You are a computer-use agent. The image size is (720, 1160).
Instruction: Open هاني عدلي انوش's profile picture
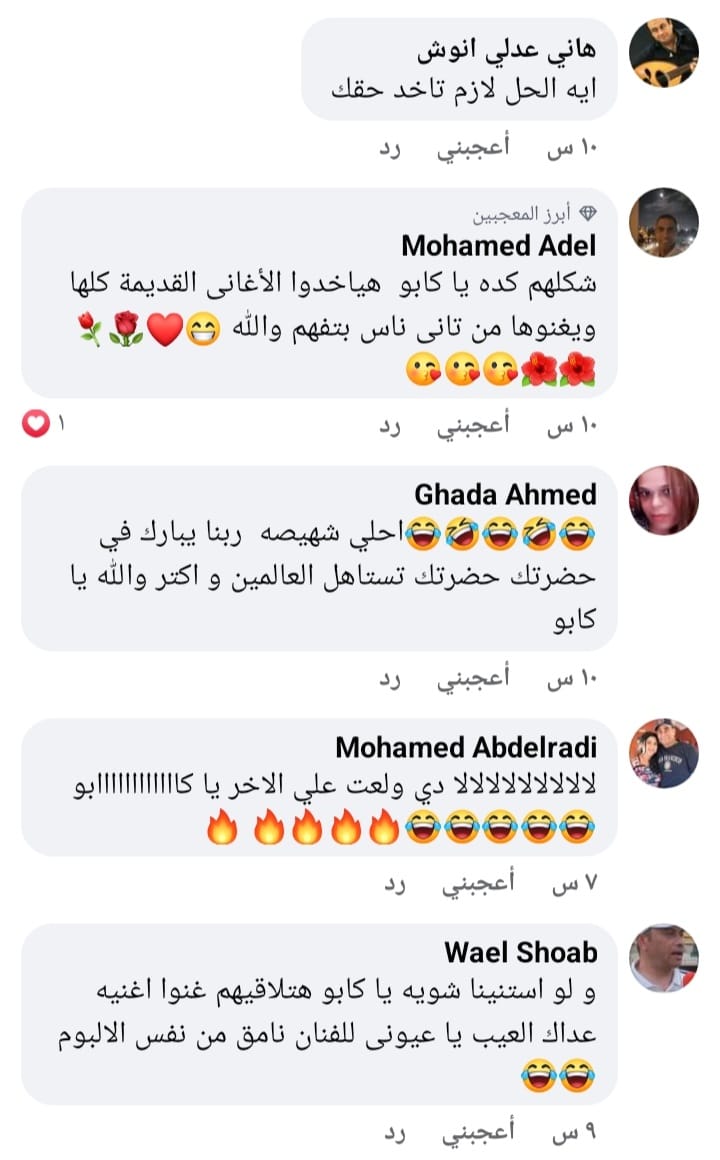(663, 53)
